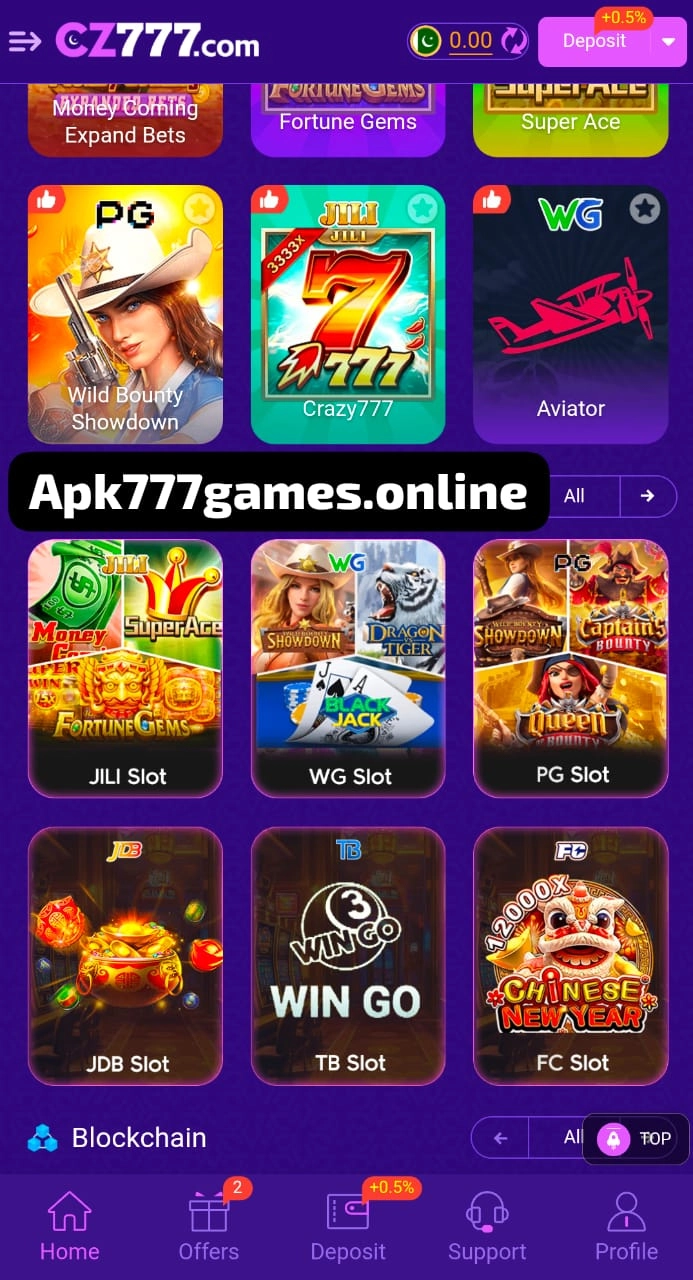Expand the dropdown arrow beside Deposit

pyautogui.click(x=668, y=41)
